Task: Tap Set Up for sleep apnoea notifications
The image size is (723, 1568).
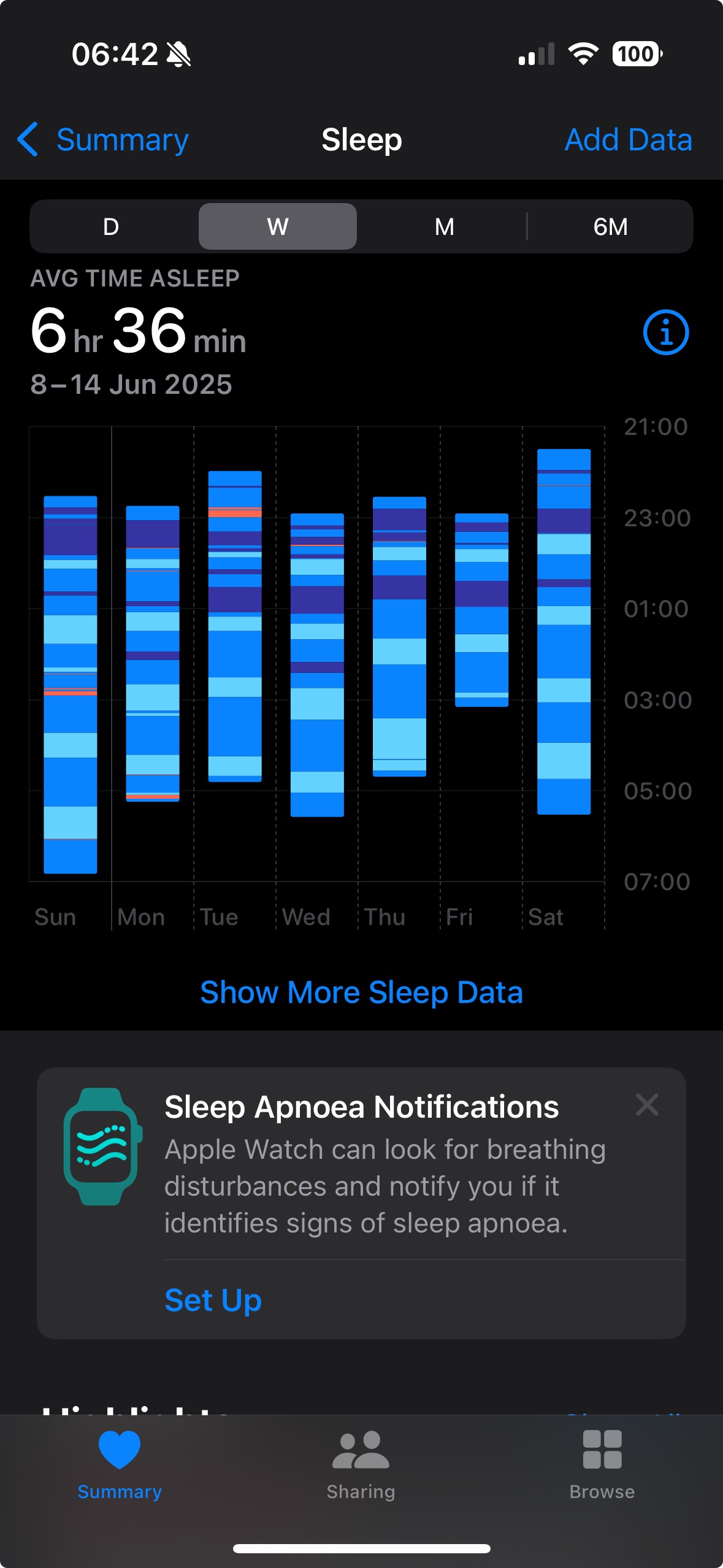Action: (x=213, y=1300)
